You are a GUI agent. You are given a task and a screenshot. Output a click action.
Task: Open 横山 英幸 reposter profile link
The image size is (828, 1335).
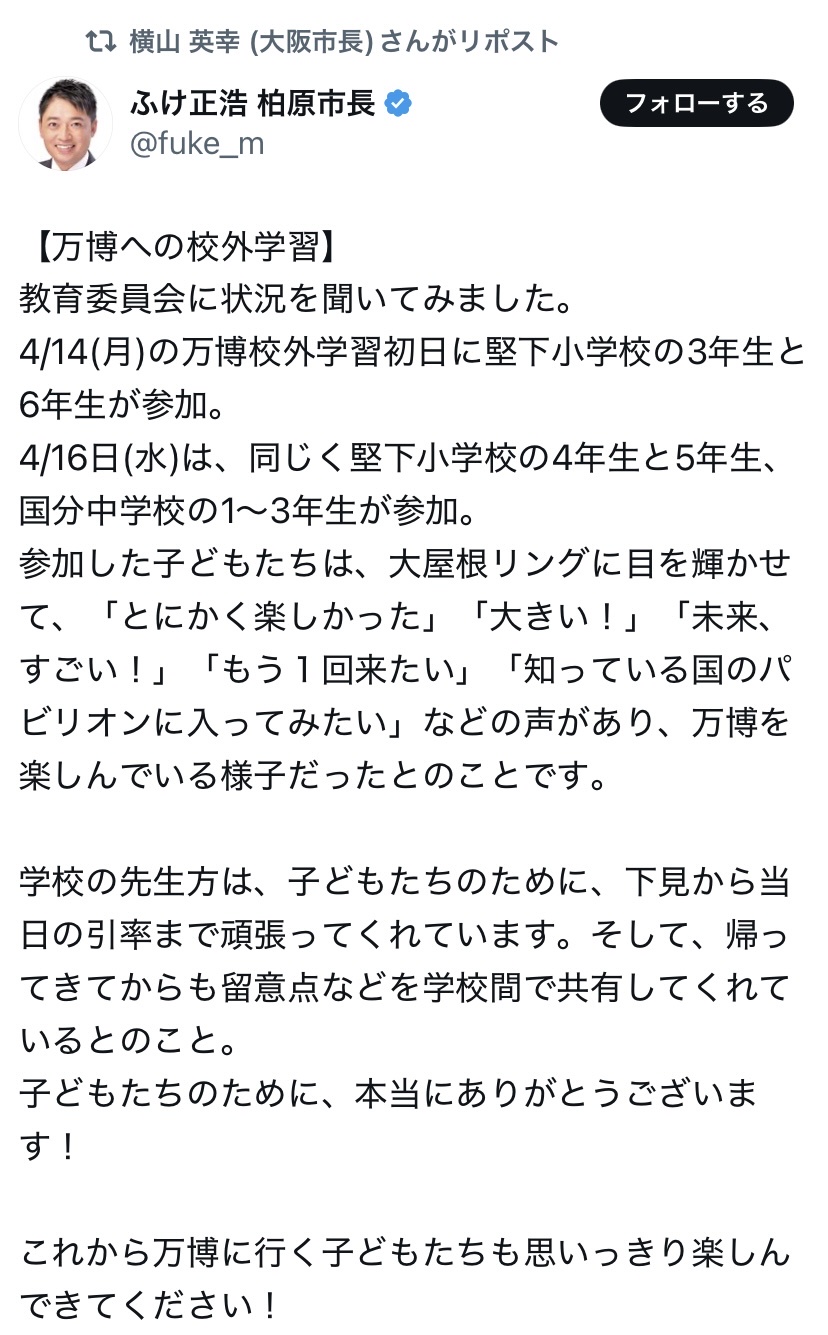click(x=343, y=41)
